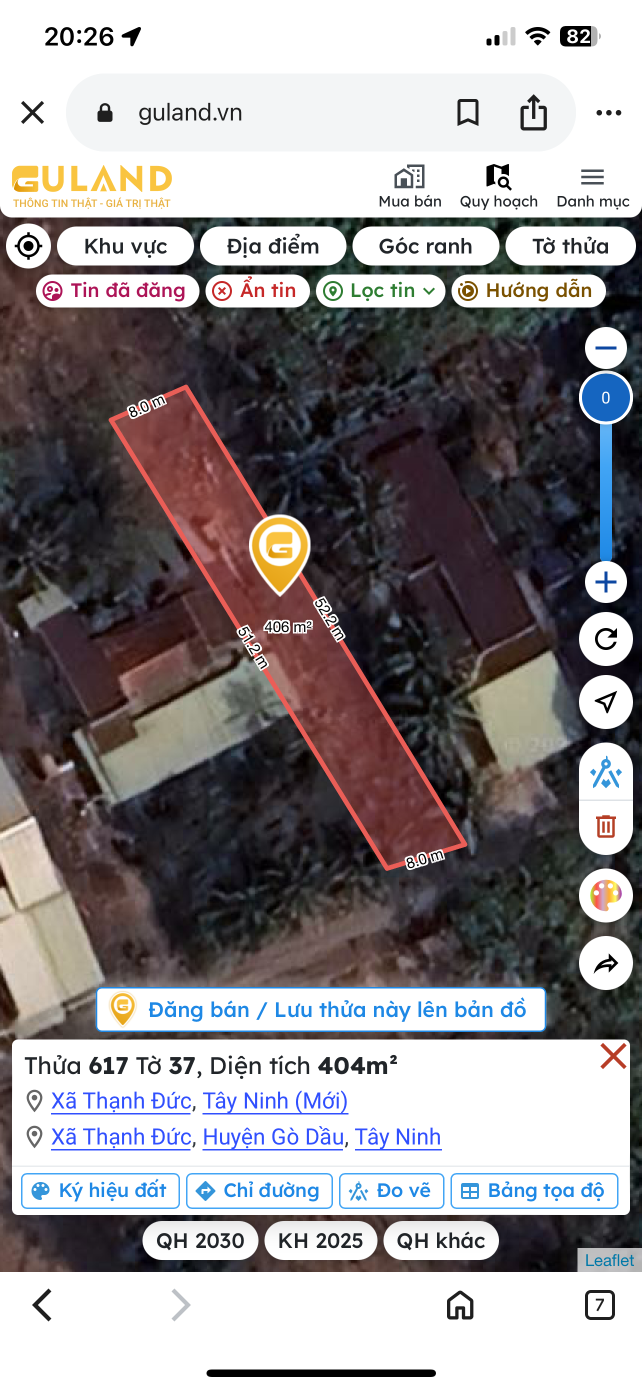Open the map color palette
The width and height of the screenshot is (642, 1389).
(x=605, y=896)
